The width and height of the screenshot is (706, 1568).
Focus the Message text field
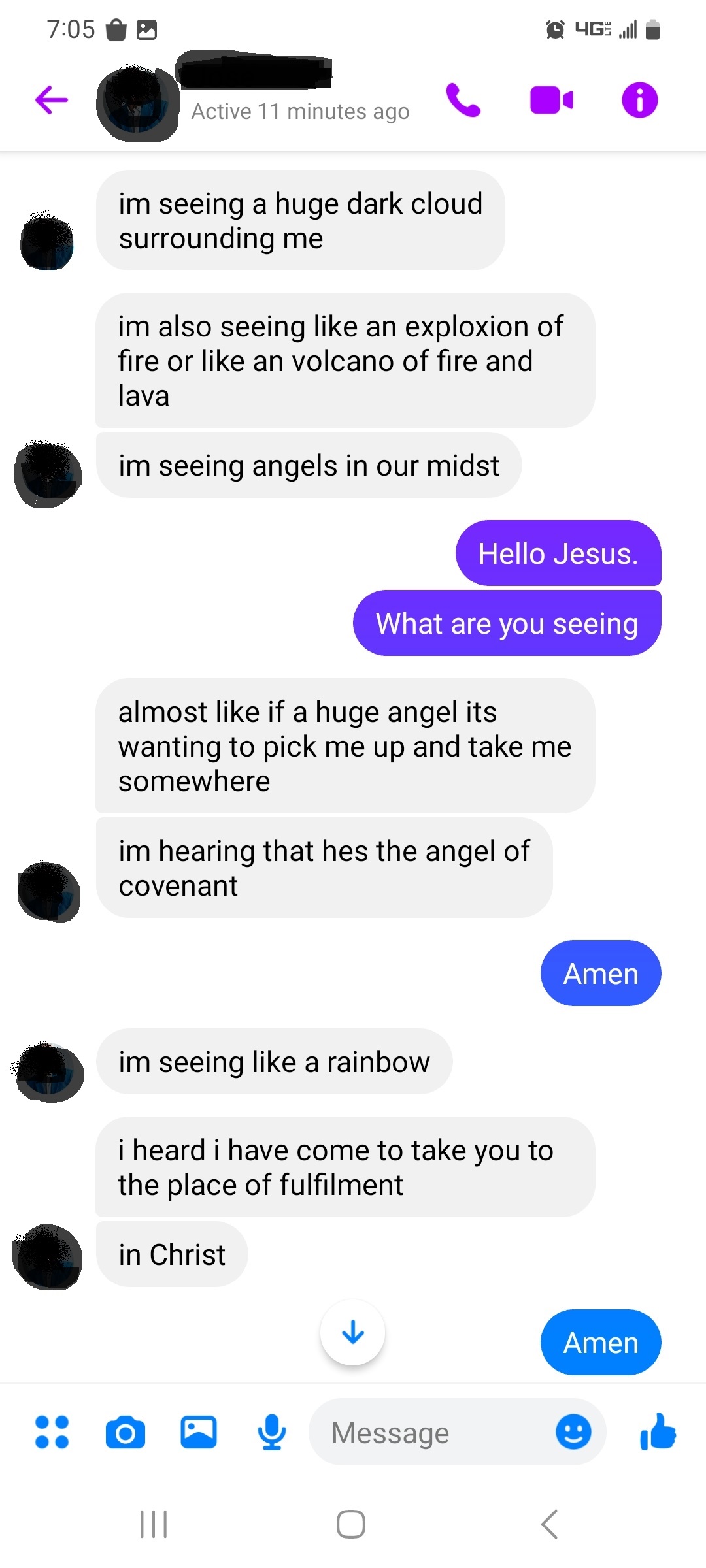coord(425,1433)
